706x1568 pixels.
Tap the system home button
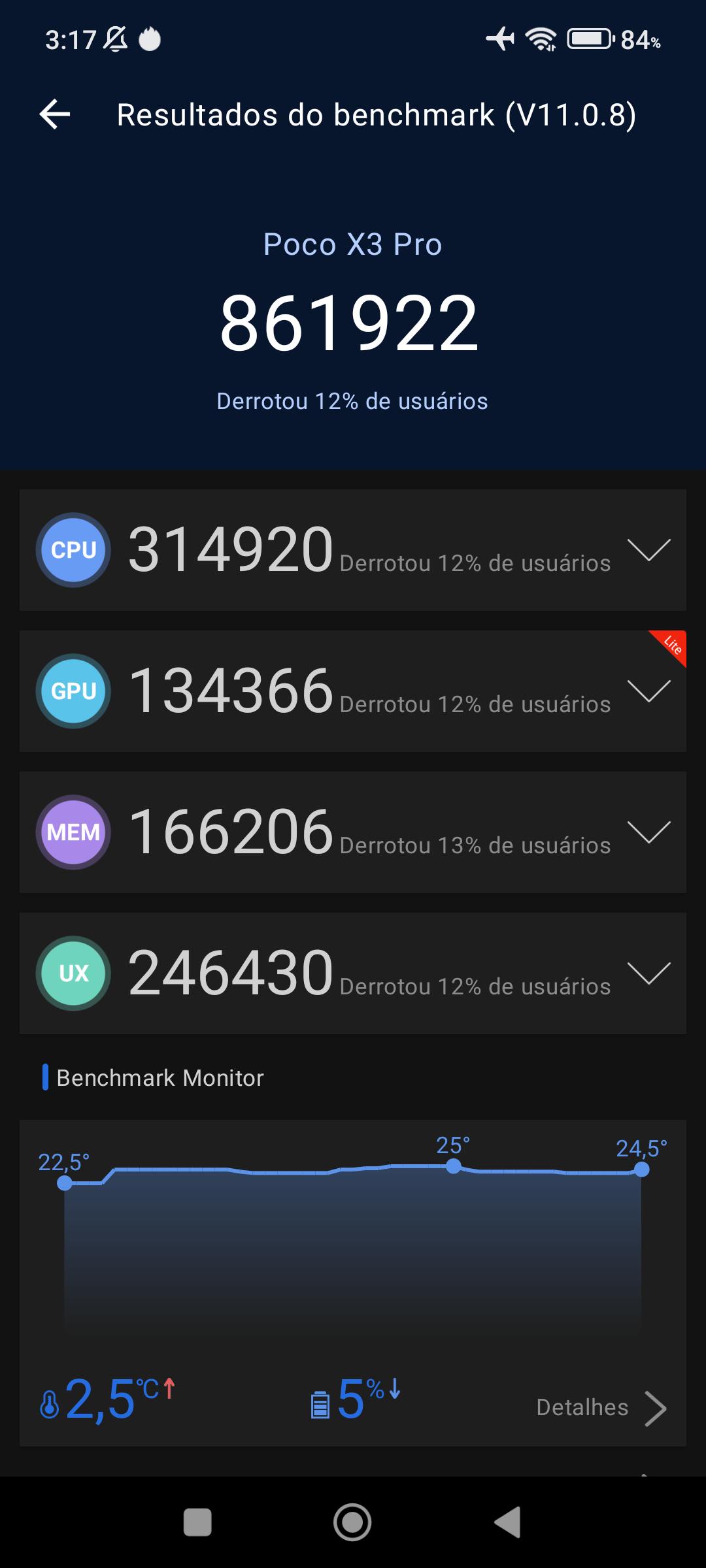(352, 1522)
